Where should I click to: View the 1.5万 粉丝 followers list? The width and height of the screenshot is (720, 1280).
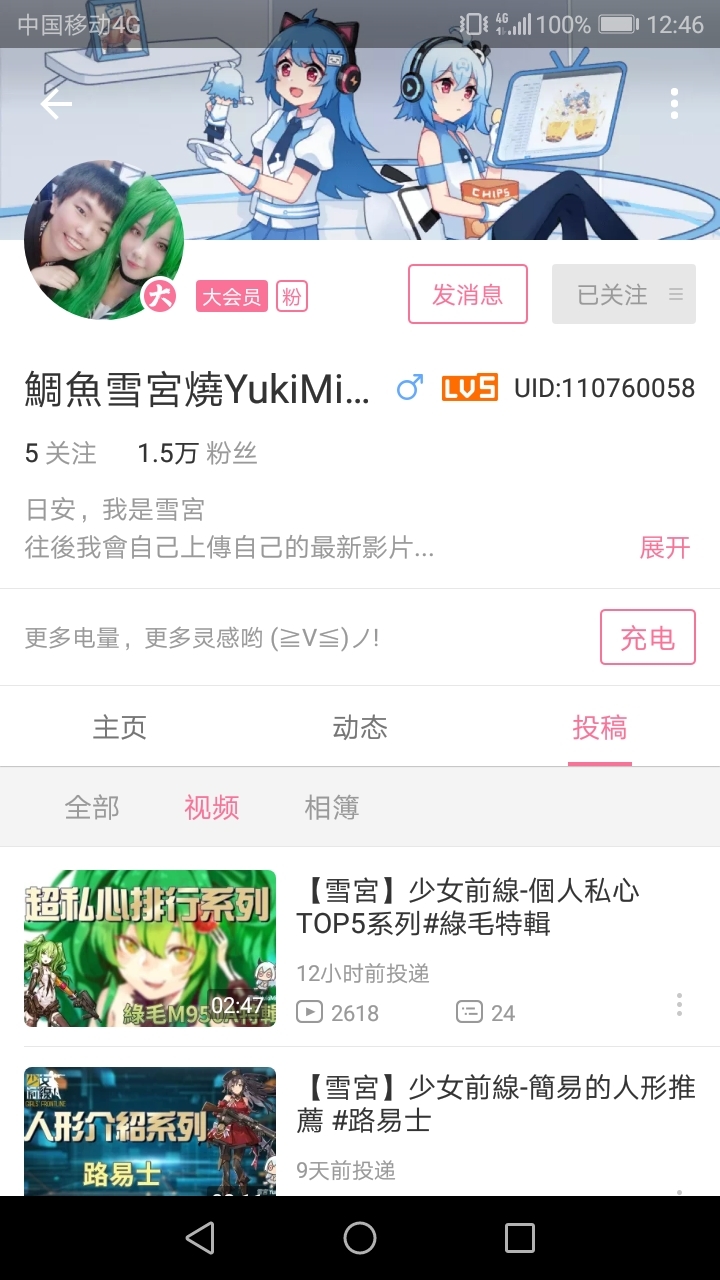point(197,453)
